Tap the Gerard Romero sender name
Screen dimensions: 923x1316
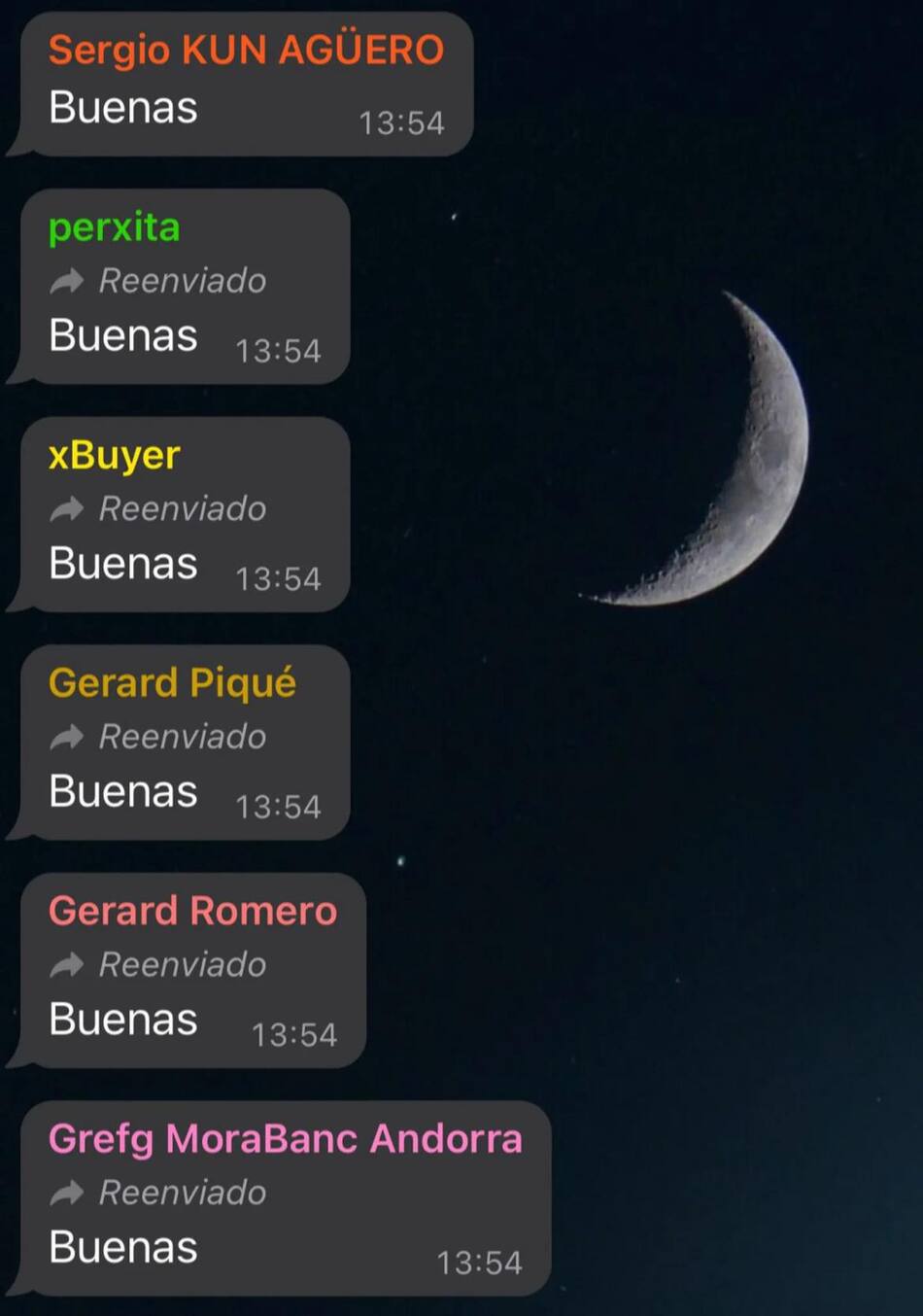pyautogui.click(x=193, y=912)
